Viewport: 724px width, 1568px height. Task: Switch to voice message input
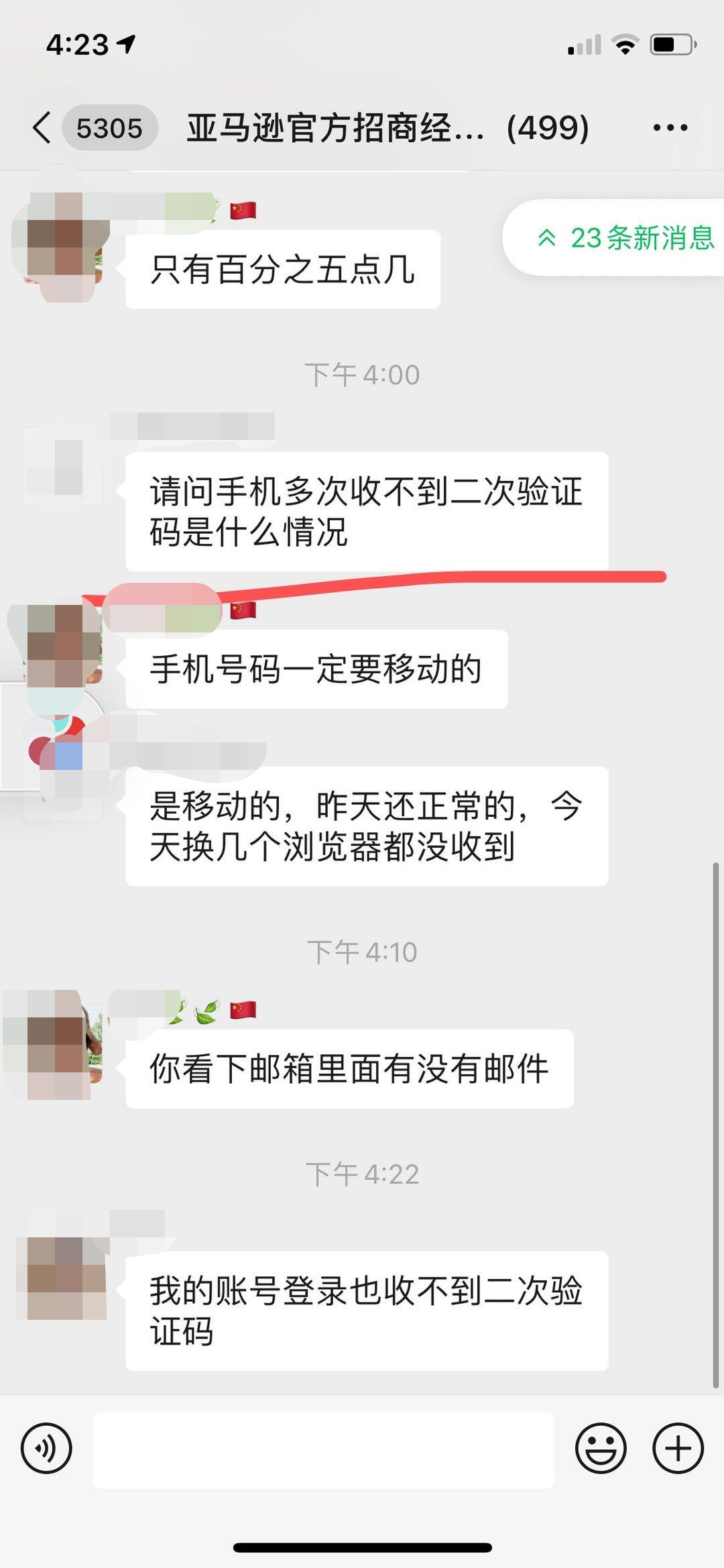46,1448
